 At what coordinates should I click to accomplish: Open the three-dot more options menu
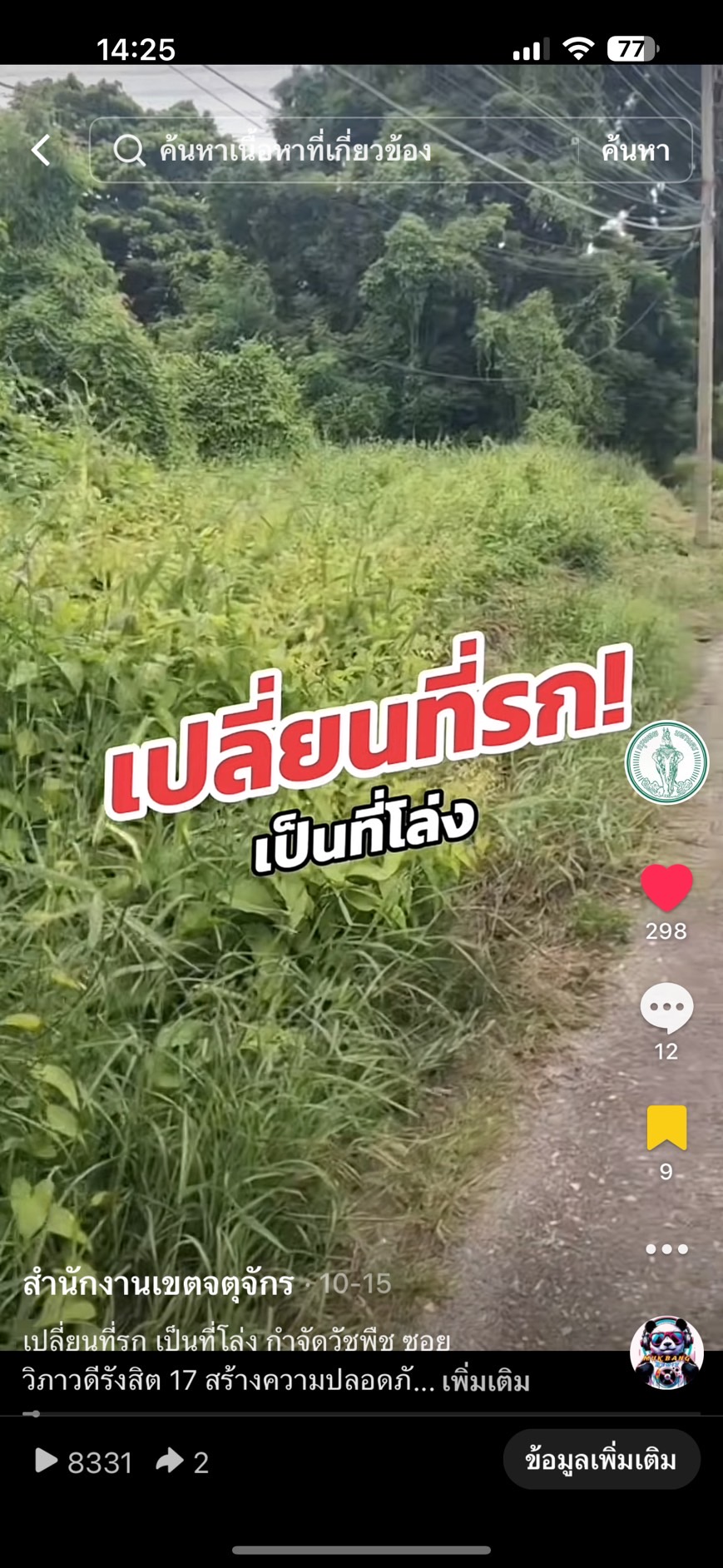[x=666, y=1248]
